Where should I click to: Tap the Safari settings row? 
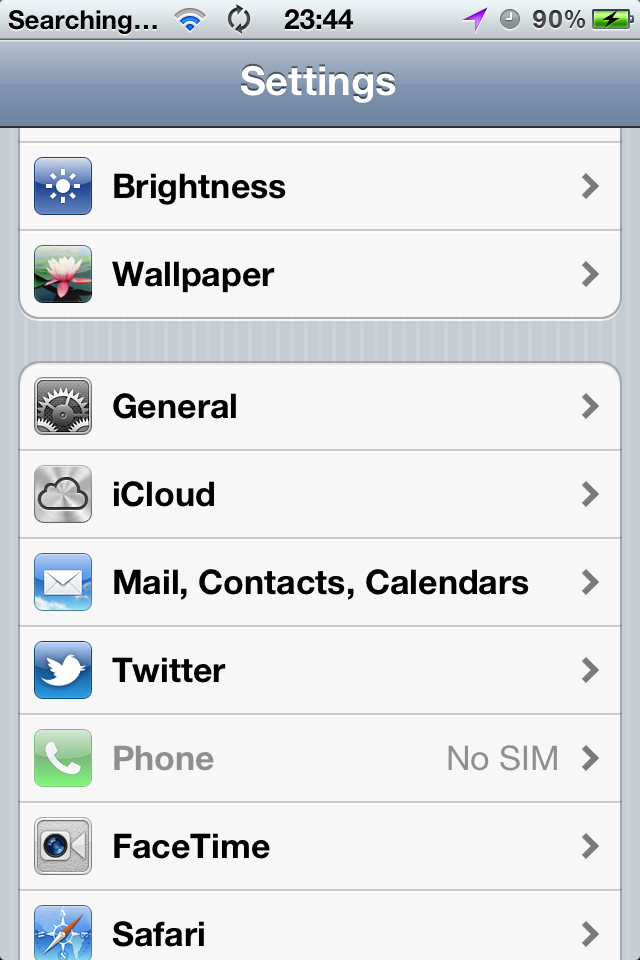320,932
